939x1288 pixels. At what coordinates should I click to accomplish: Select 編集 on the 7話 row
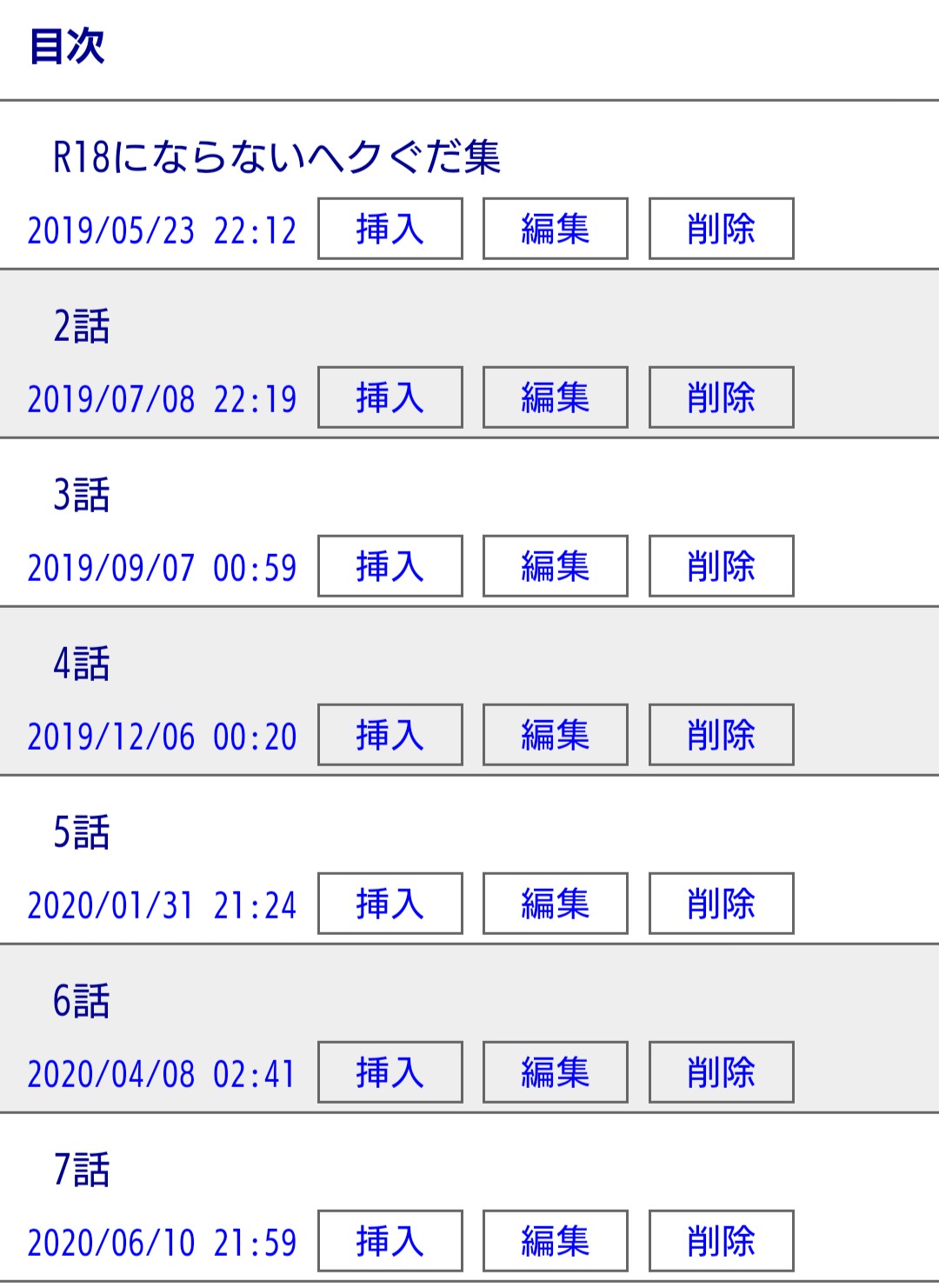tap(555, 1241)
